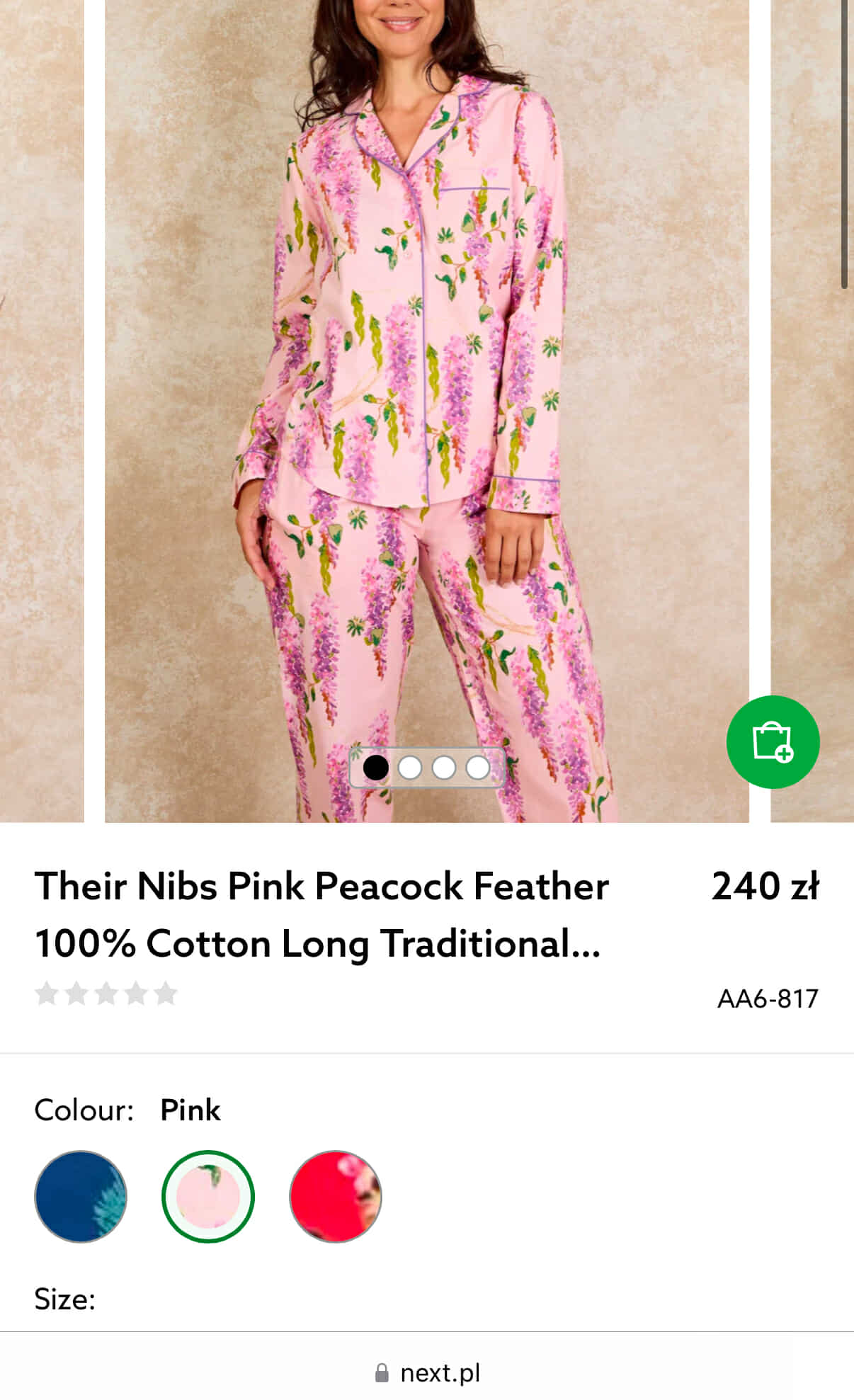Tap the next.pl address bar
Viewport: 854px width, 1400px height.
pos(428,1373)
